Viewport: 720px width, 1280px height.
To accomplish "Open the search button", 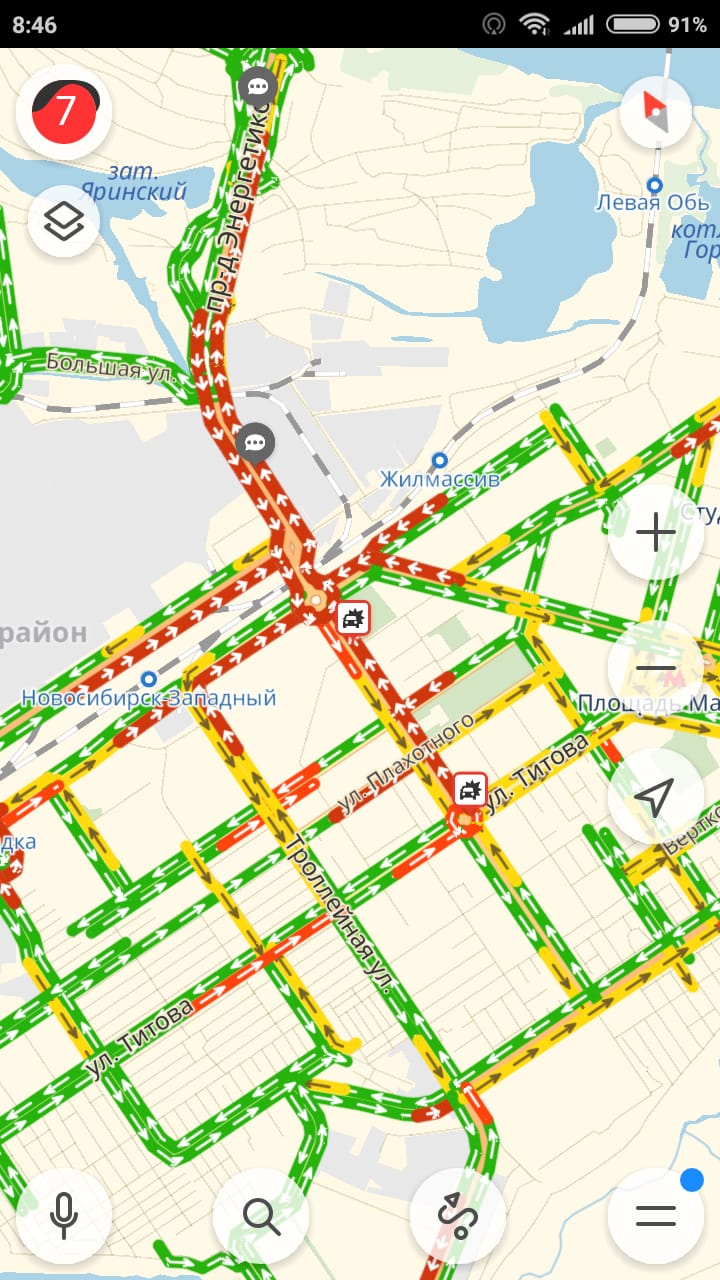I will [261, 1216].
